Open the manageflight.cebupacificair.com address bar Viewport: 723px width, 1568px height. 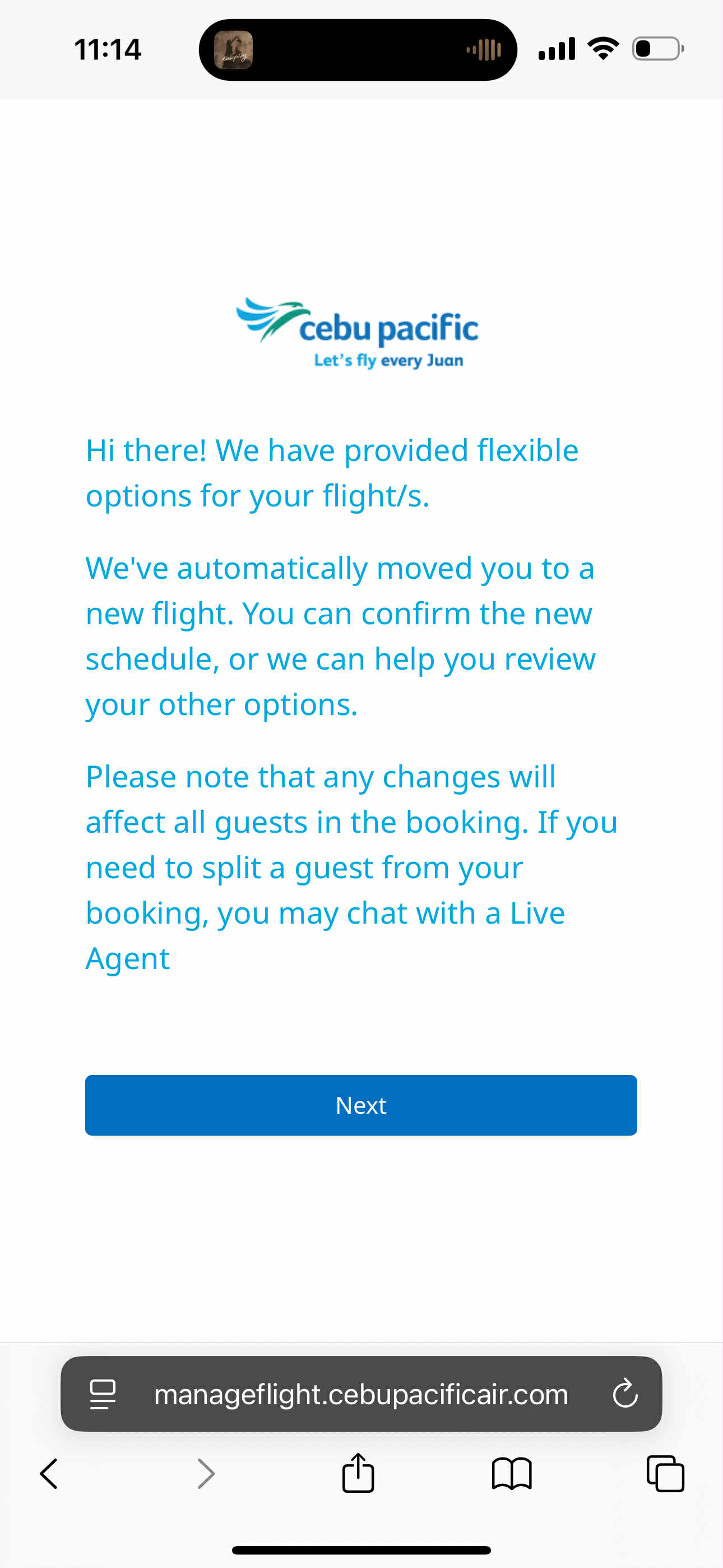[361, 1394]
